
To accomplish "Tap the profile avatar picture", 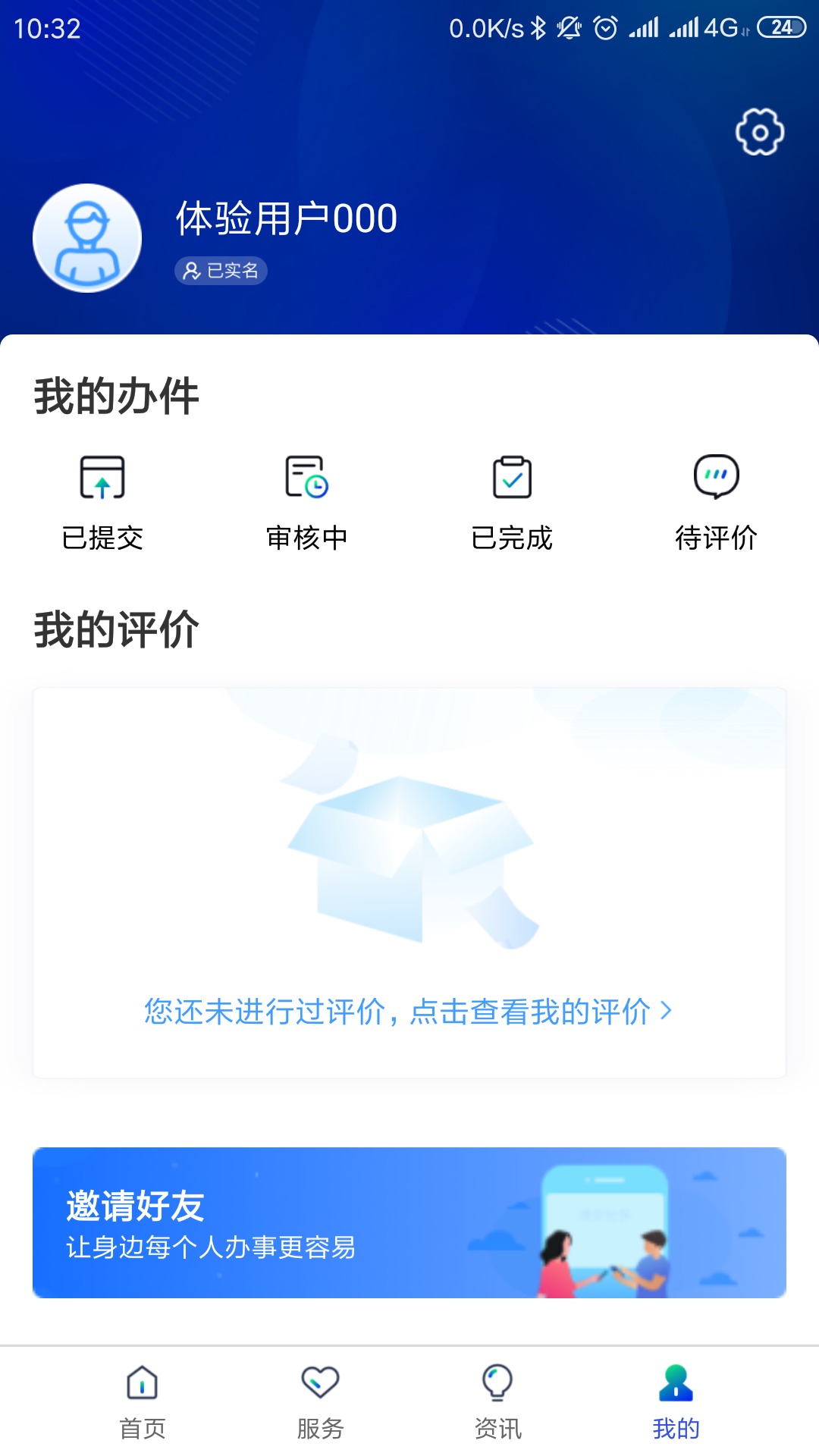I will pyautogui.click(x=87, y=238).
